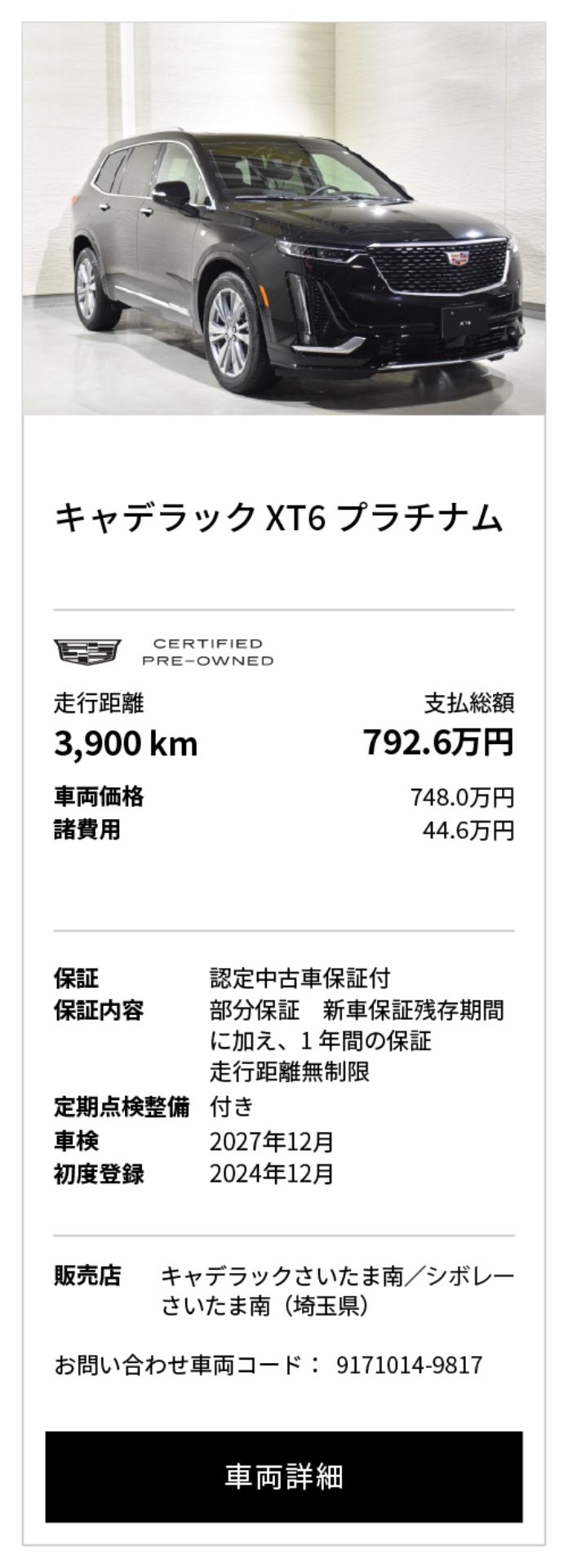Open the 車両詳細 vehicle details button

point(283,1476)
